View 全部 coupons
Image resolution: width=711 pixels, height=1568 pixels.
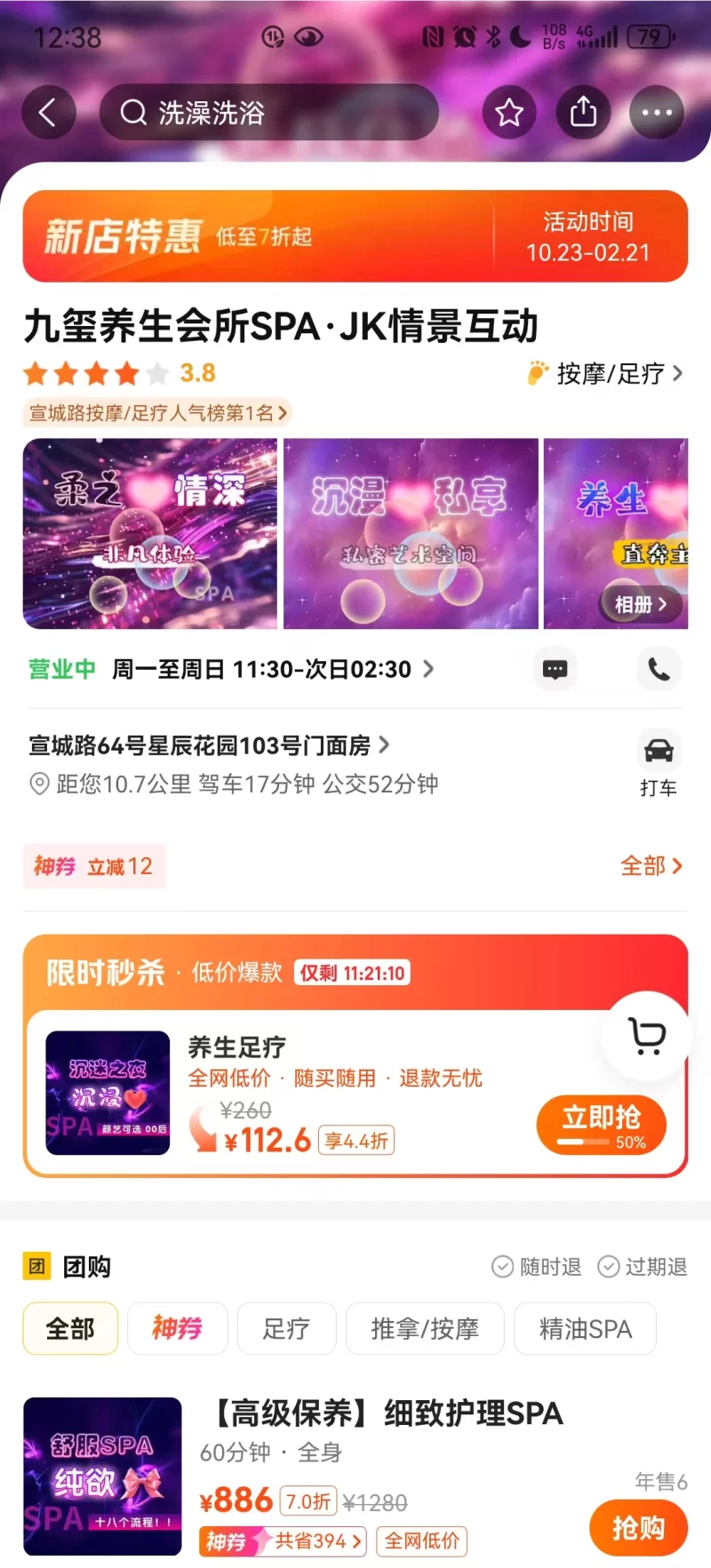(x=651, y=866)
